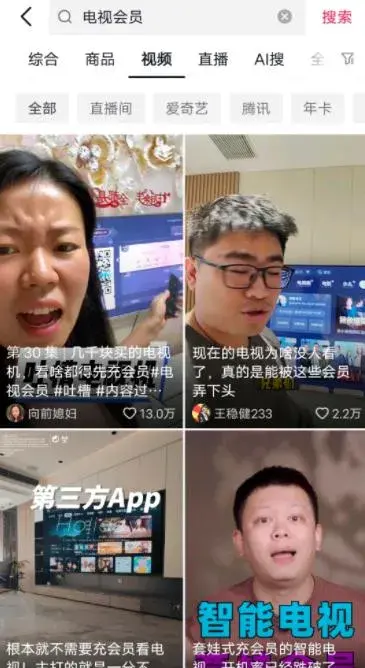Switch to the 综合 tab
Screen dimensions: 365x668
tap(43, 59)
